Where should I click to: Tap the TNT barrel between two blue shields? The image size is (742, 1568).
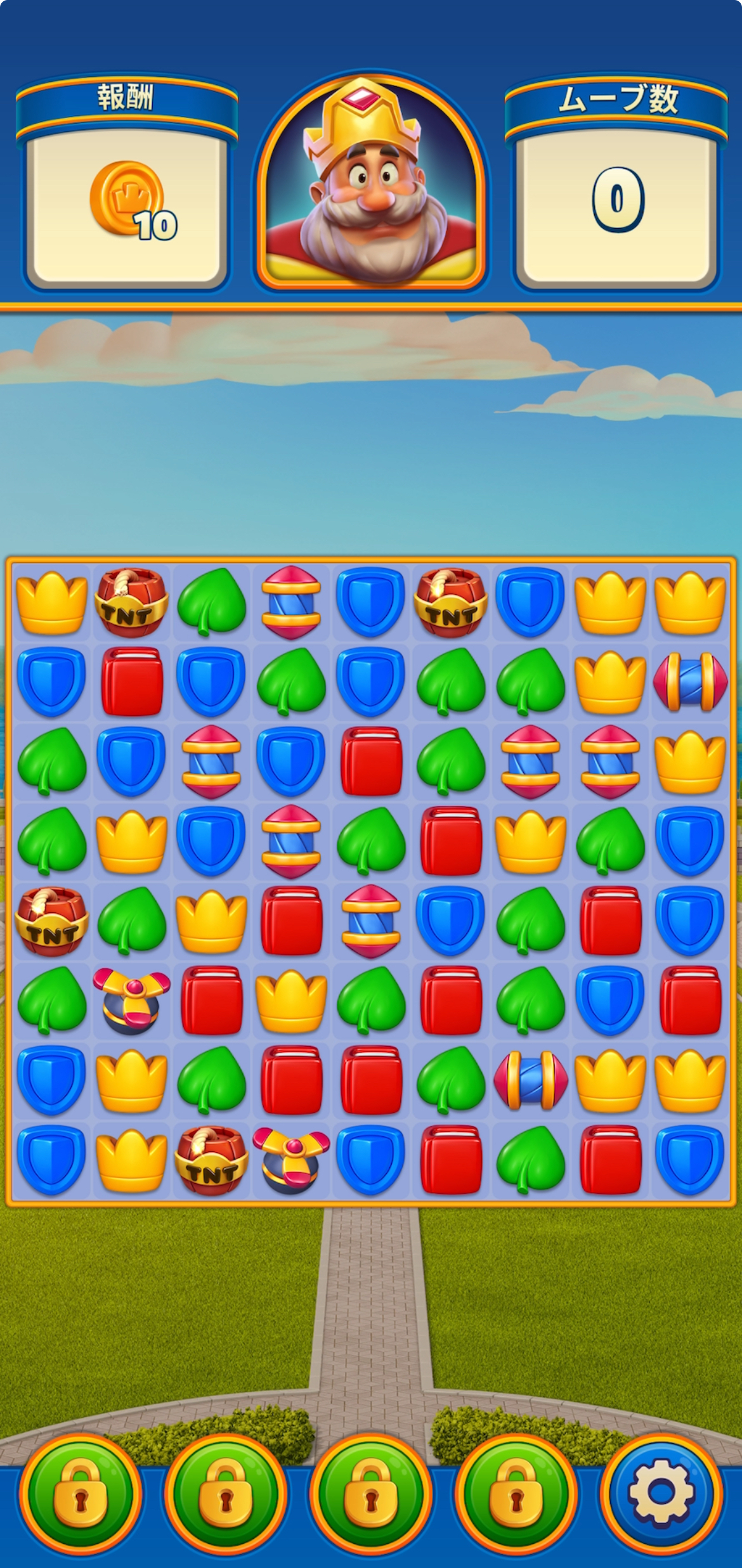(450, 602)
